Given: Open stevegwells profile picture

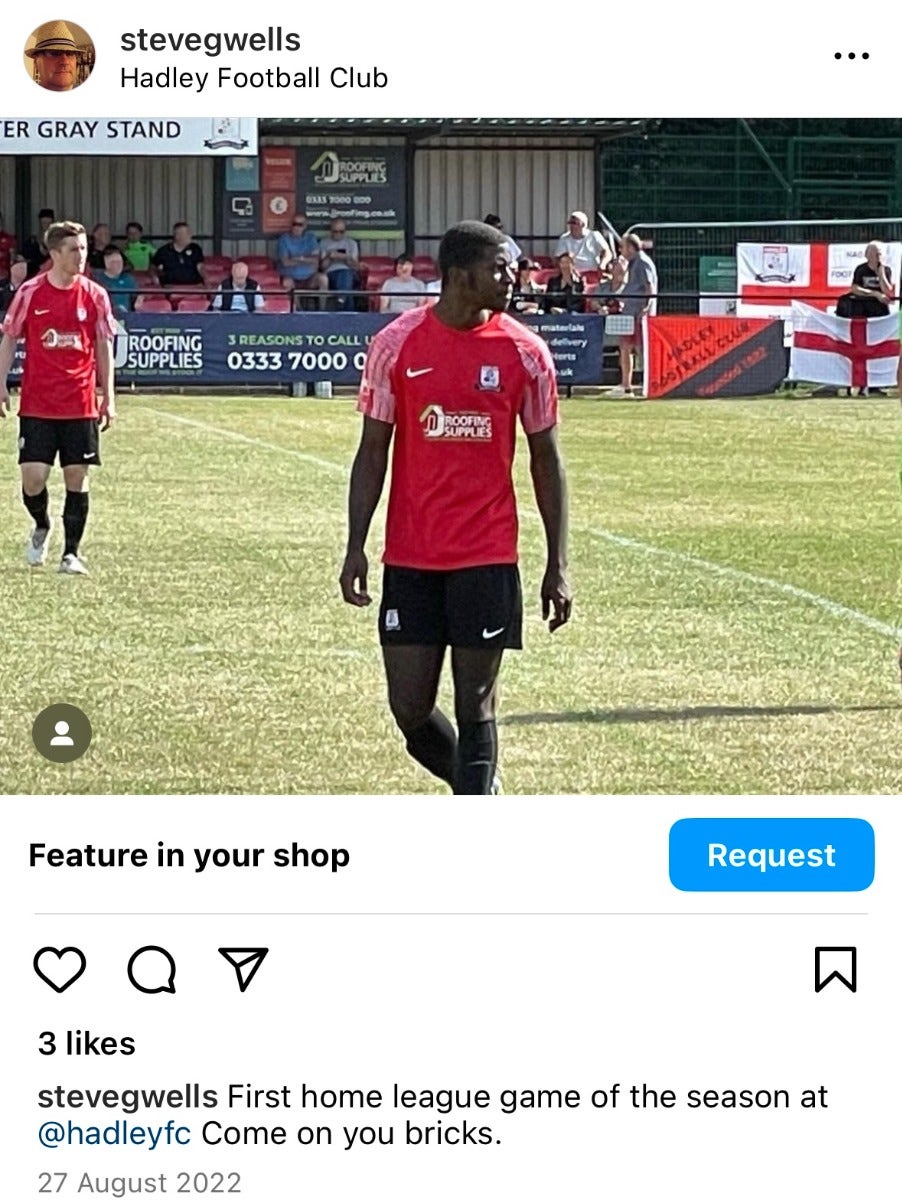Looking at the screenshot, I should pos(59,56).
